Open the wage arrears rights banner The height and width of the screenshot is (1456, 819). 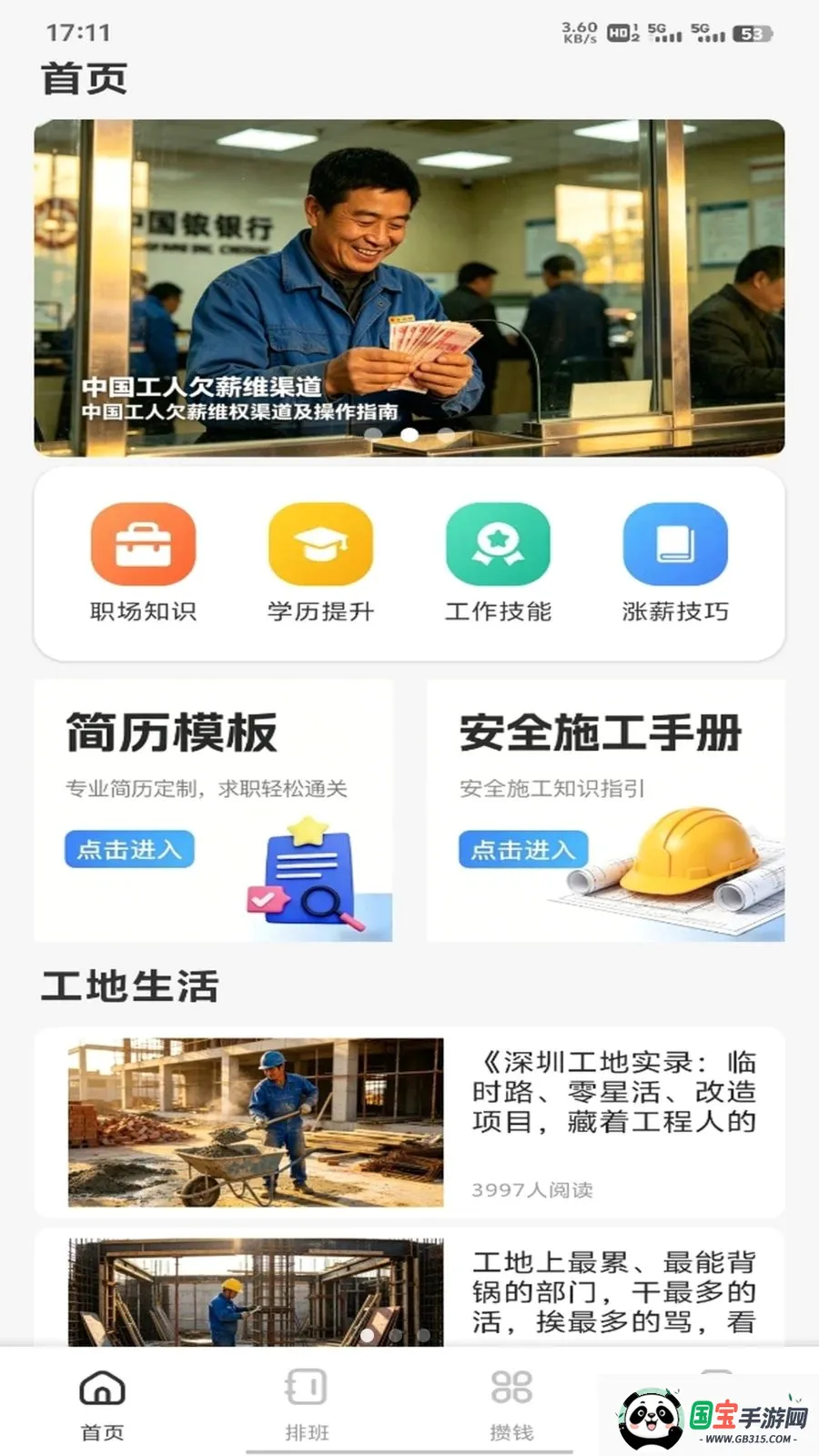(409, 288)
